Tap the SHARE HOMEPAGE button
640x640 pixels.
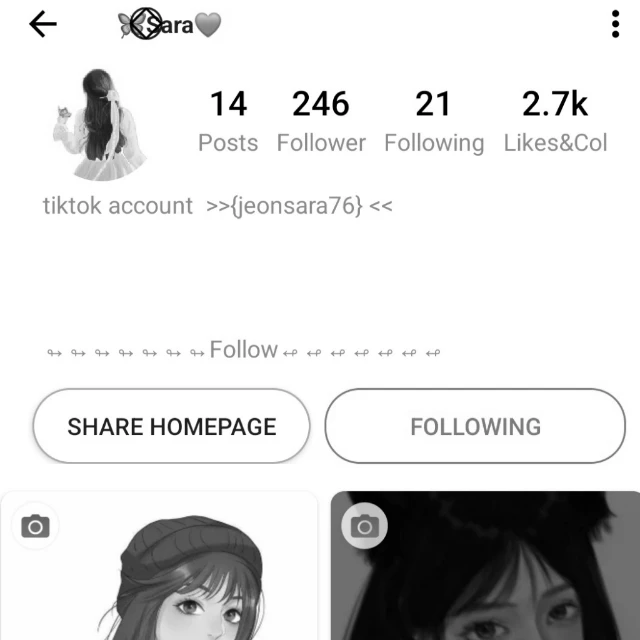point(171,426)
